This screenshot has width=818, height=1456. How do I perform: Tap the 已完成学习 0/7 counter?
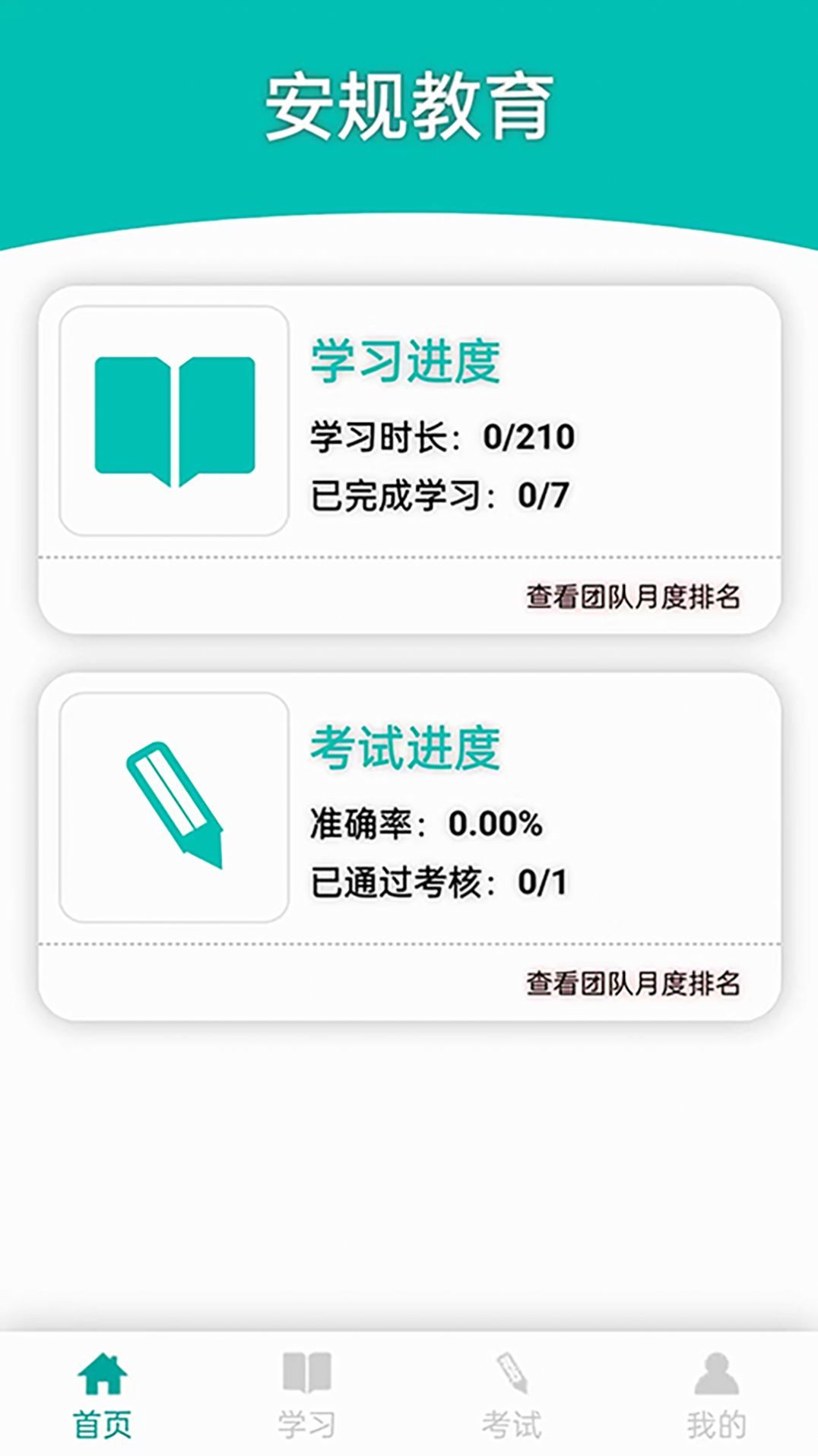[441, 493]
